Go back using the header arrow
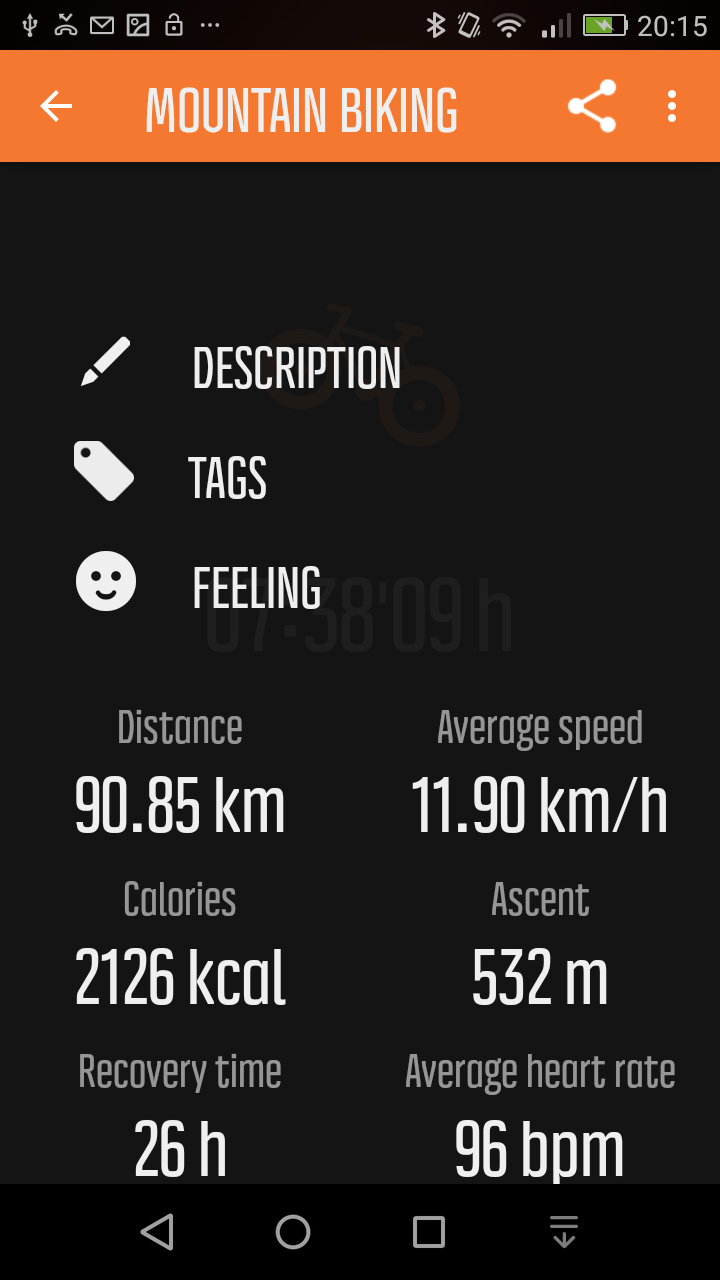The height and width of the screenshot is (1280, 720). pos(56,107)
